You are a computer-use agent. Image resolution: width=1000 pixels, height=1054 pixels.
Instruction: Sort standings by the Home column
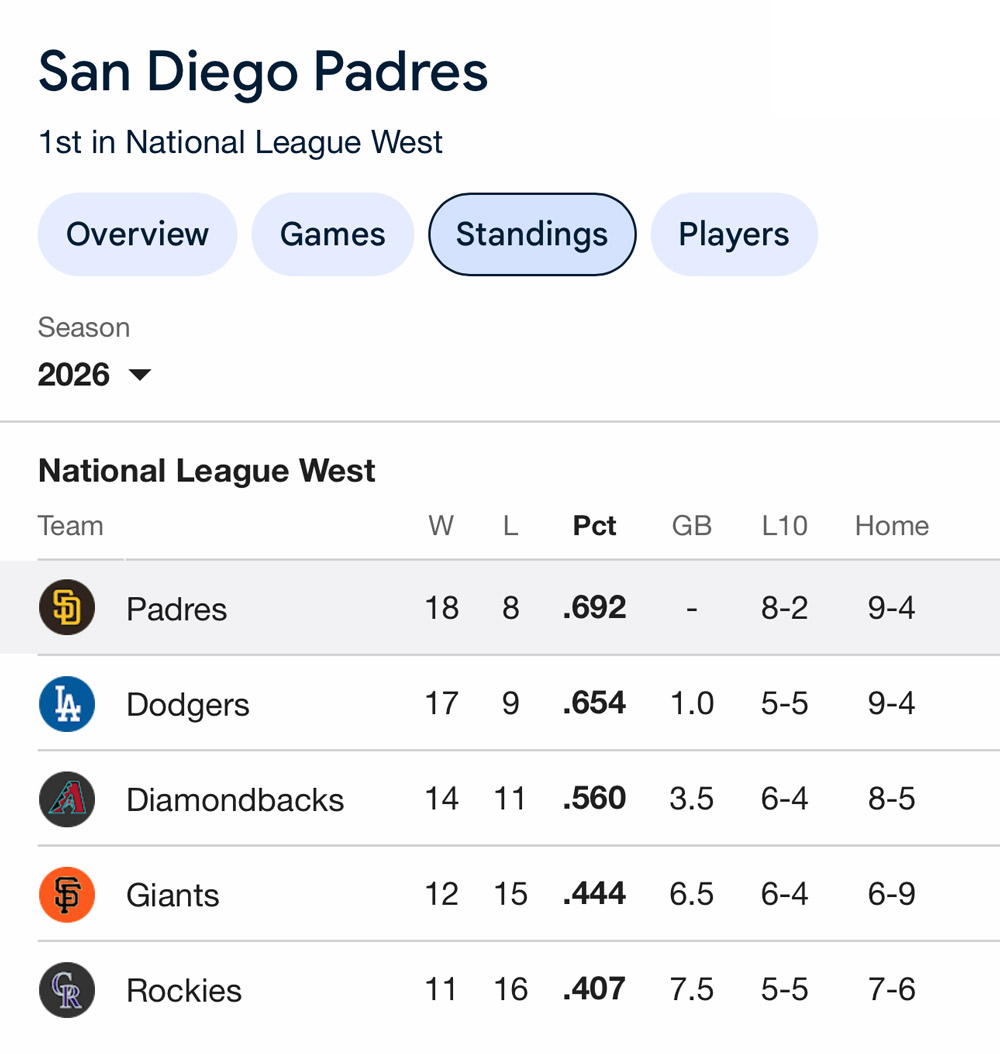pos(891,525)
